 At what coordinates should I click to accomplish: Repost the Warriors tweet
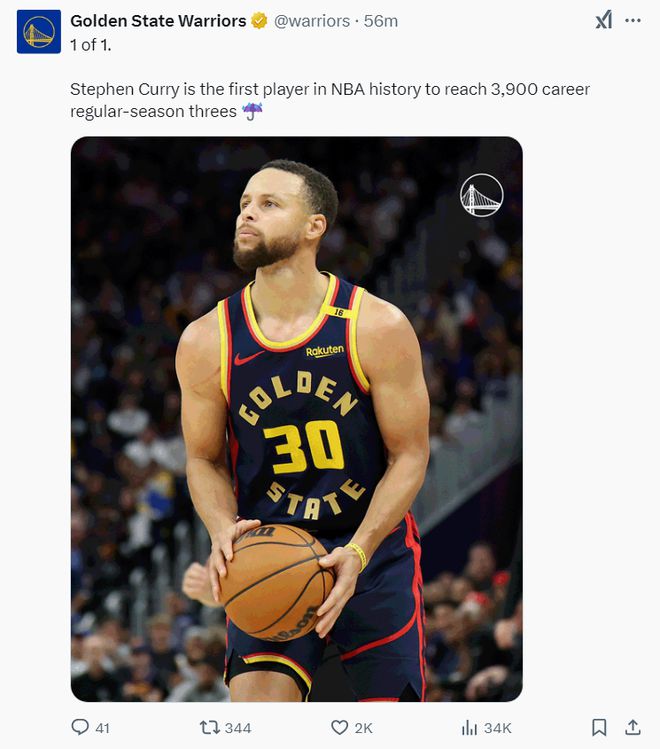point(210,727)
